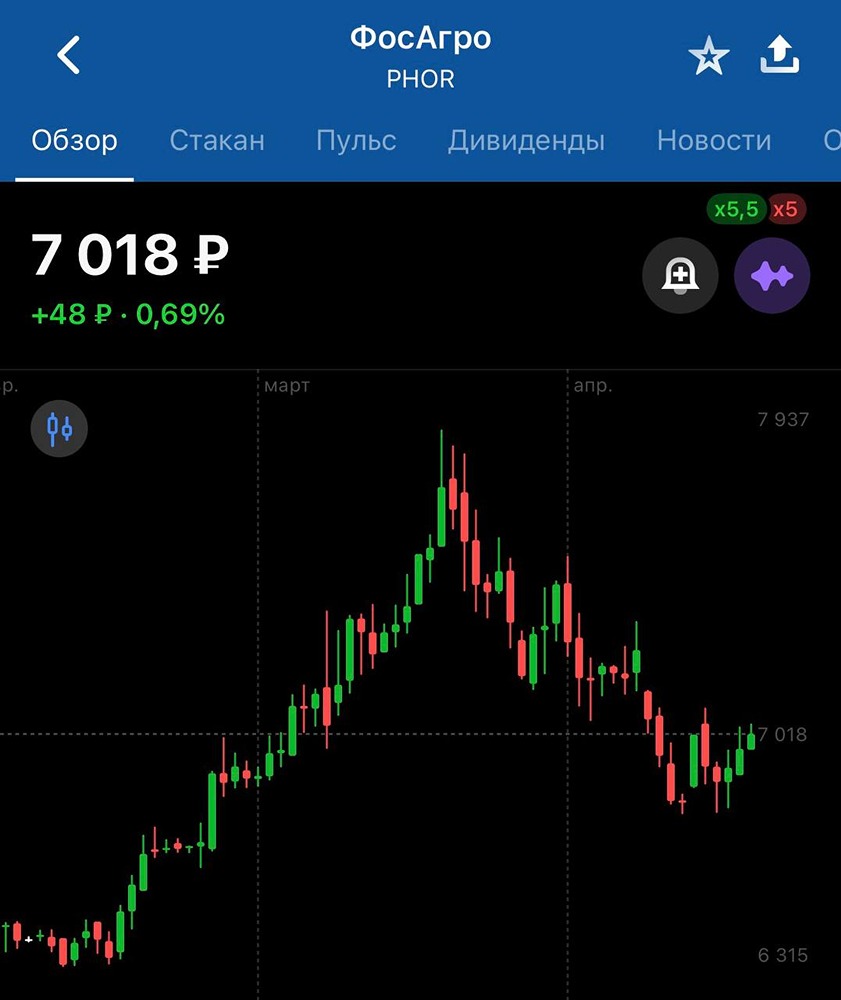The image size is (841, 1000).
Task: Open the purple sparkle assistant button
Action: [772, 276]
